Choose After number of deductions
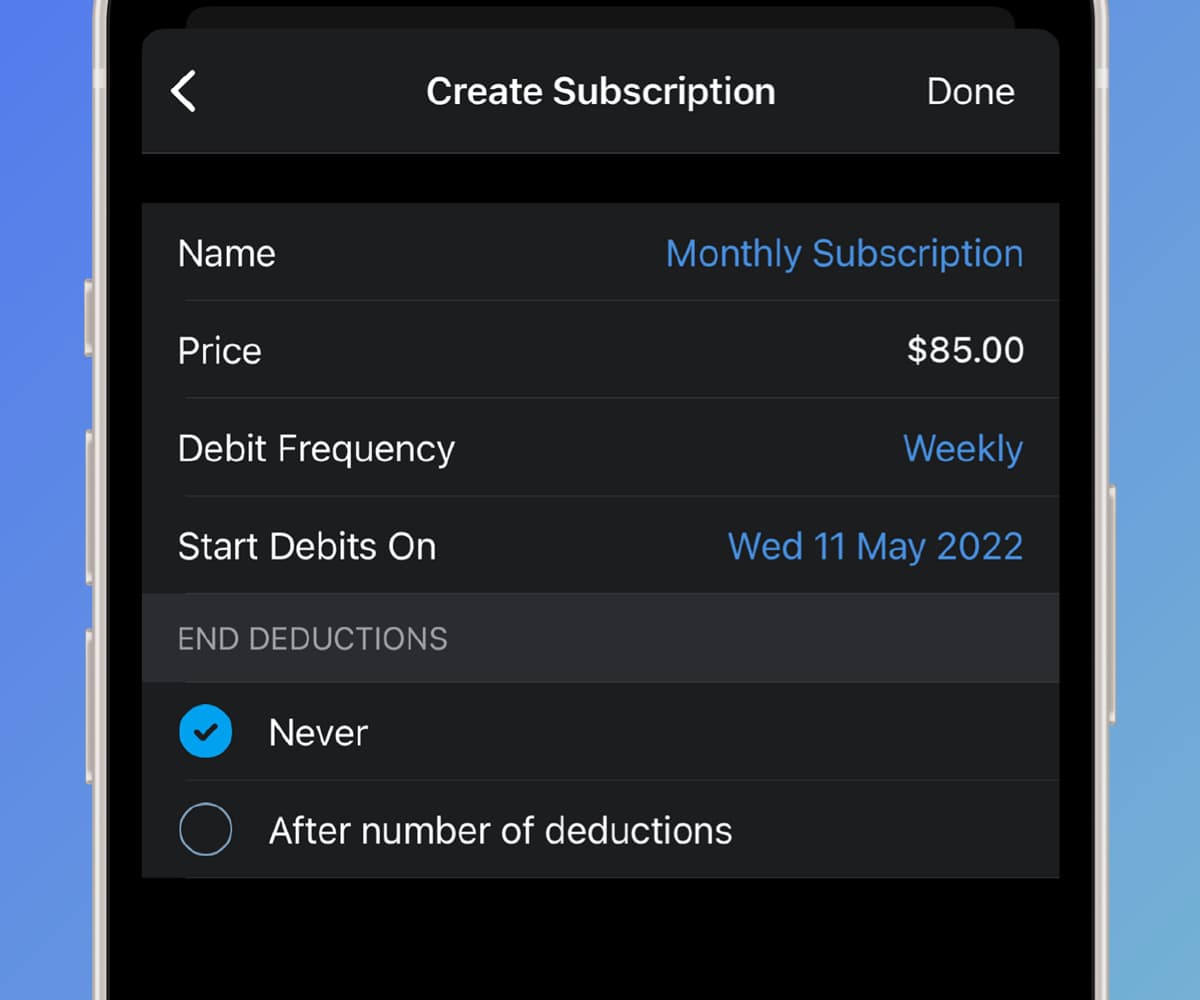Image resolution: width=1200 pixels, height=1000 pixels. [206, 831]
